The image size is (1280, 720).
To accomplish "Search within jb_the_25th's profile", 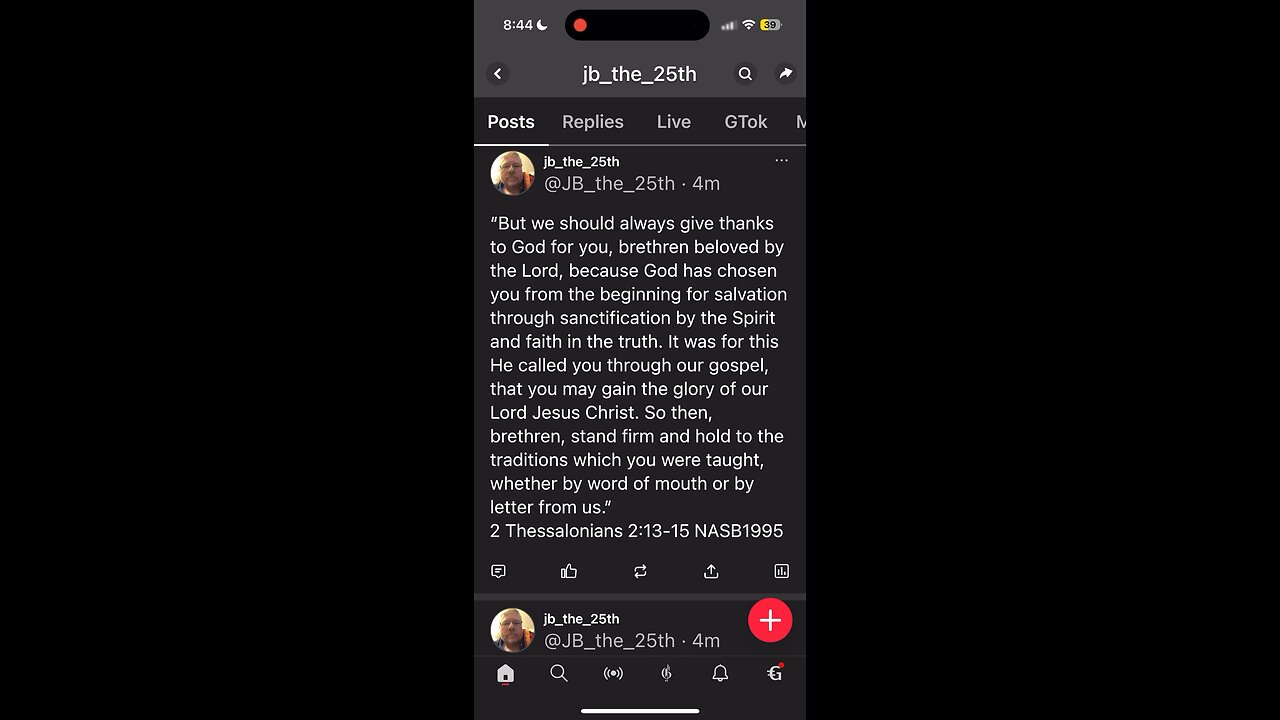I will (x=745, y=74).
